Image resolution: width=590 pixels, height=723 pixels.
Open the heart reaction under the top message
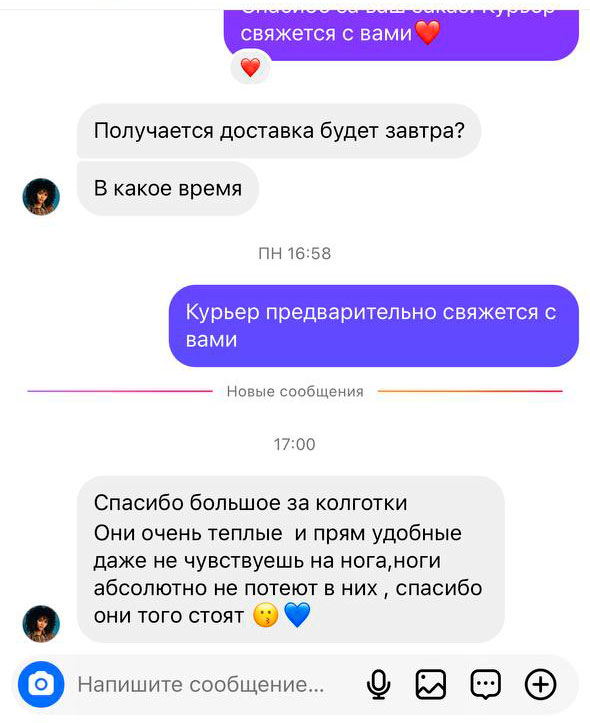click(x=251, y=68)
